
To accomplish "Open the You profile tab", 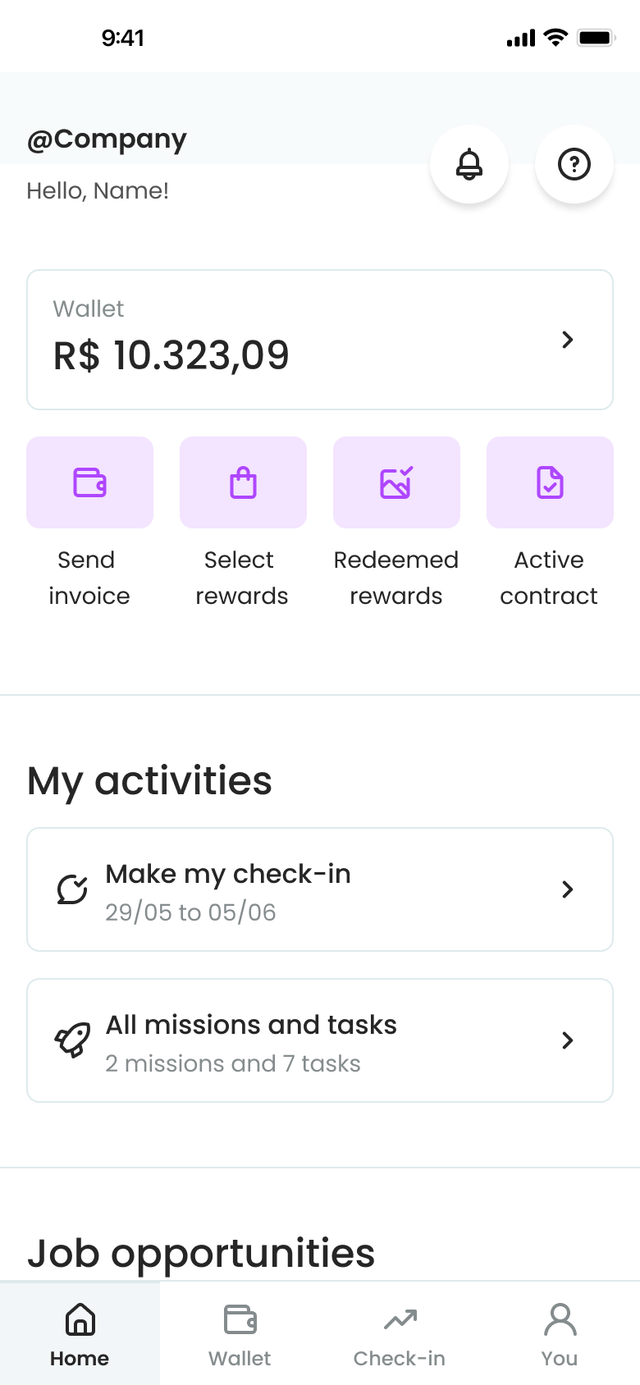I will pos(560,1334).
